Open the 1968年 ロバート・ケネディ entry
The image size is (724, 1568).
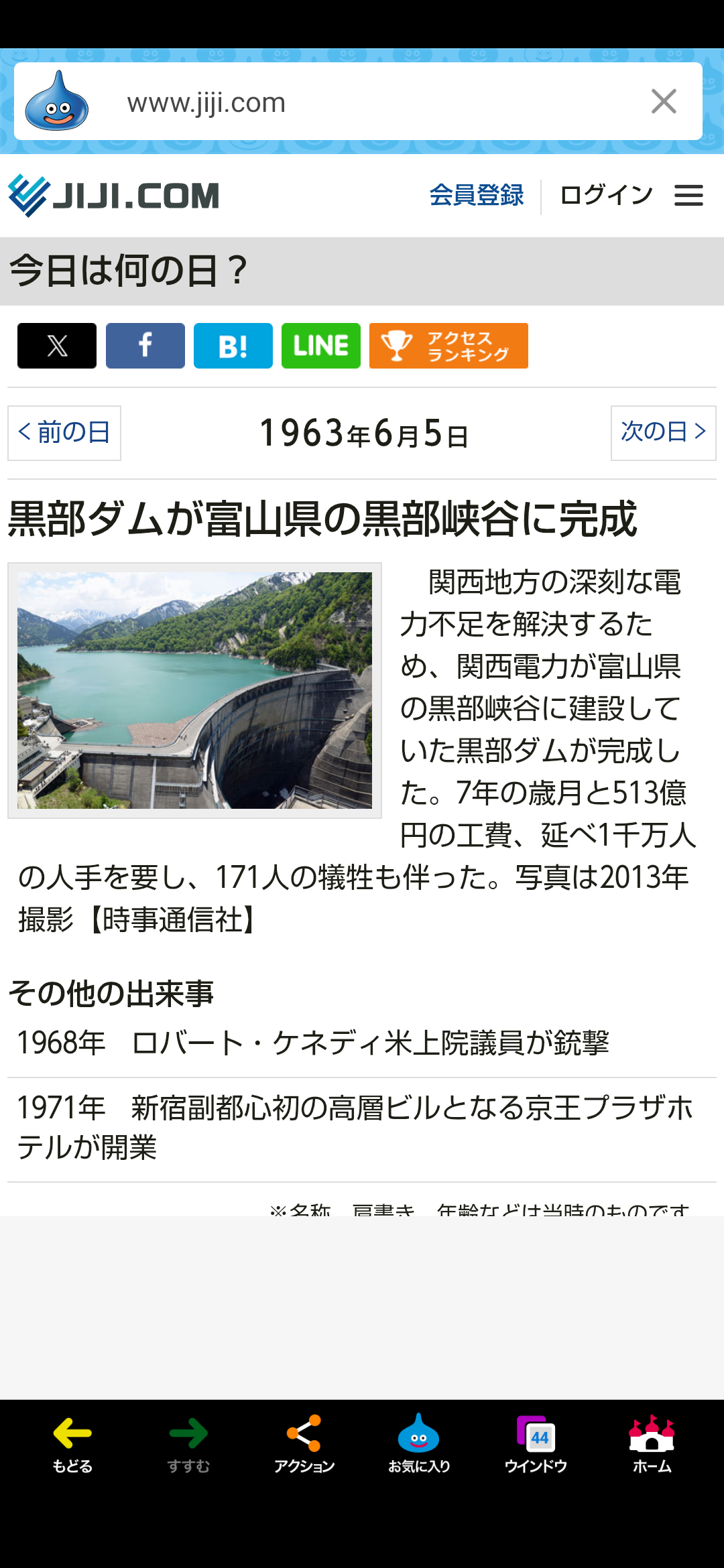click(362, 1043)
